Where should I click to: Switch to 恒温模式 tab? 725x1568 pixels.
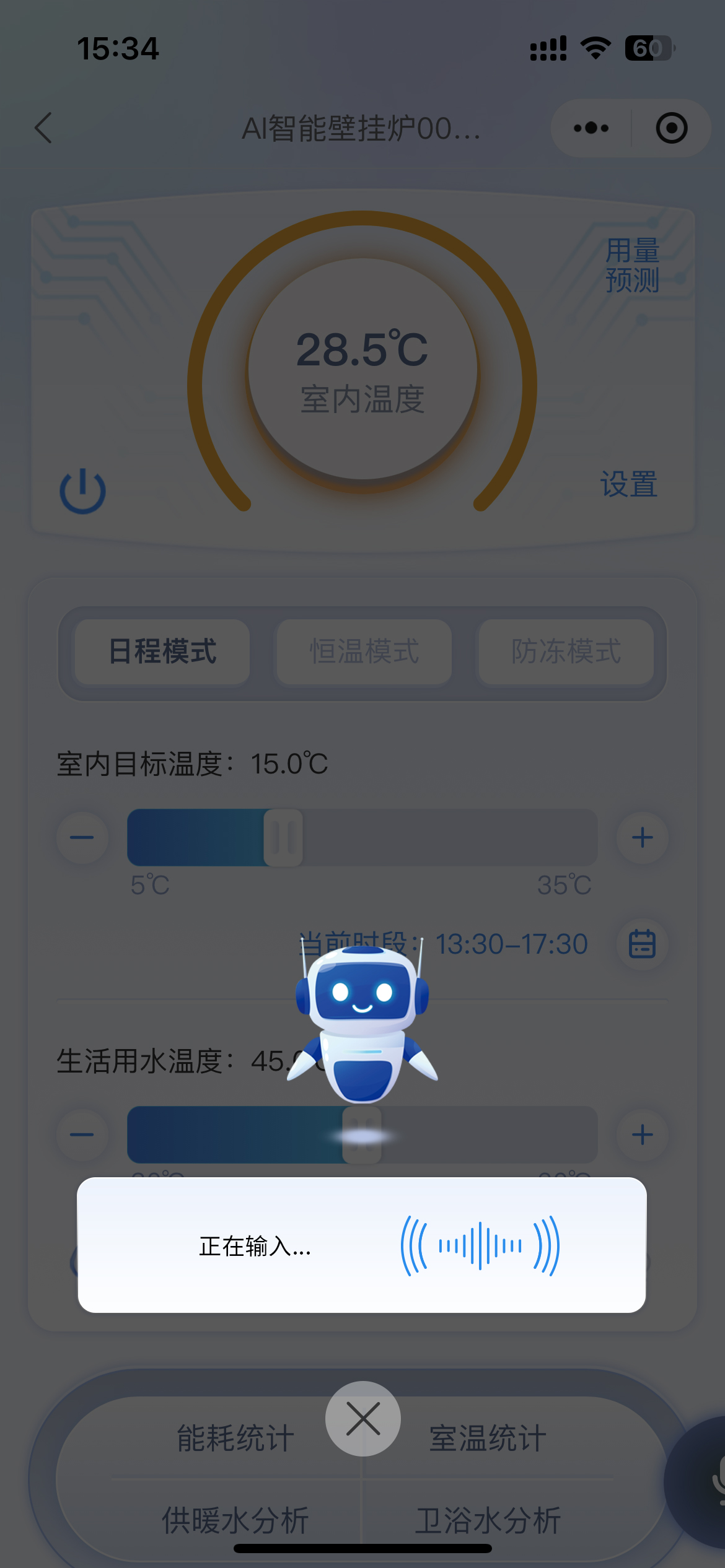[x=364, y=652]
